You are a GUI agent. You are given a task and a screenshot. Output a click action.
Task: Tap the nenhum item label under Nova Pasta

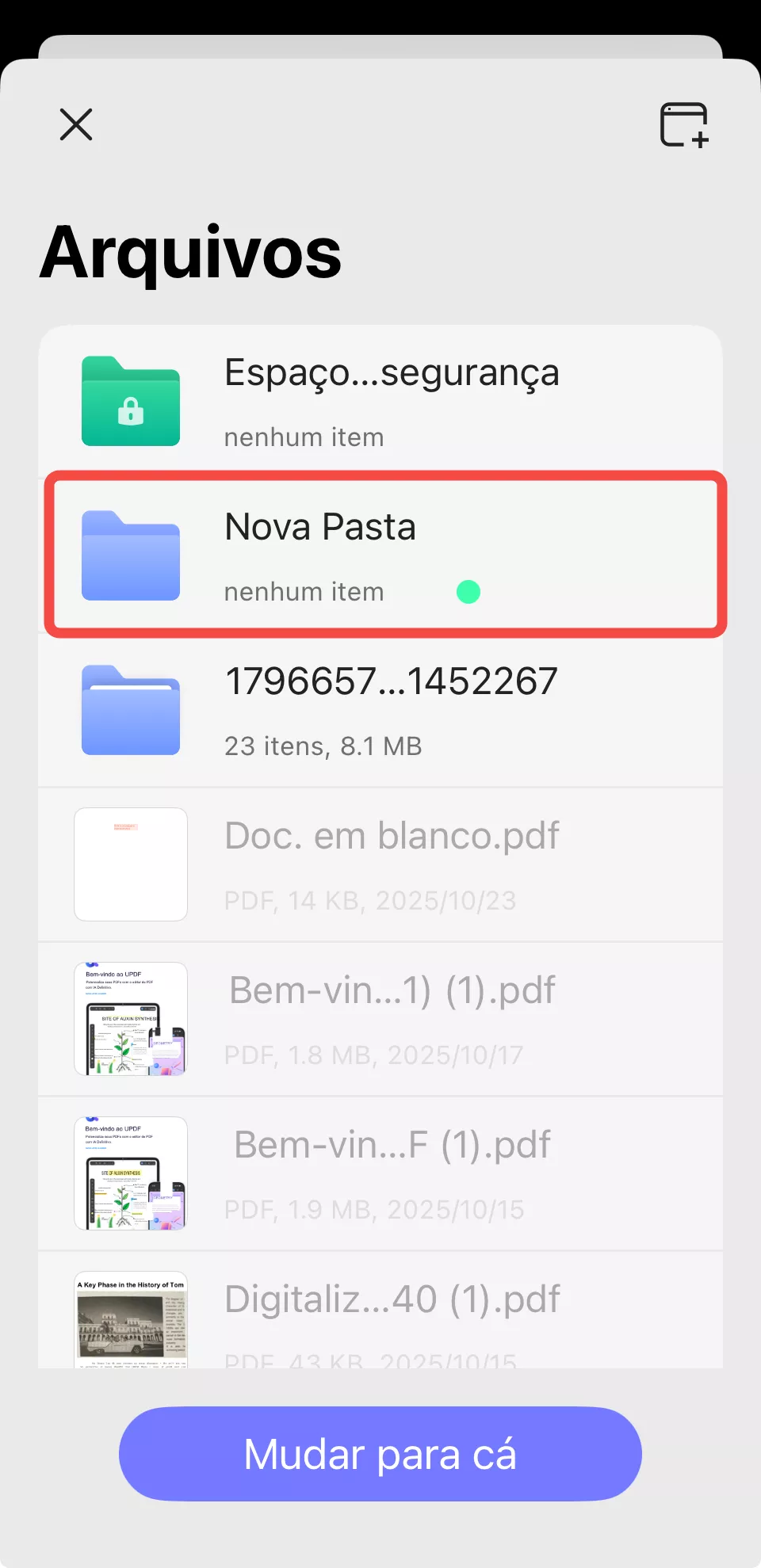click(x=304, y=591)
